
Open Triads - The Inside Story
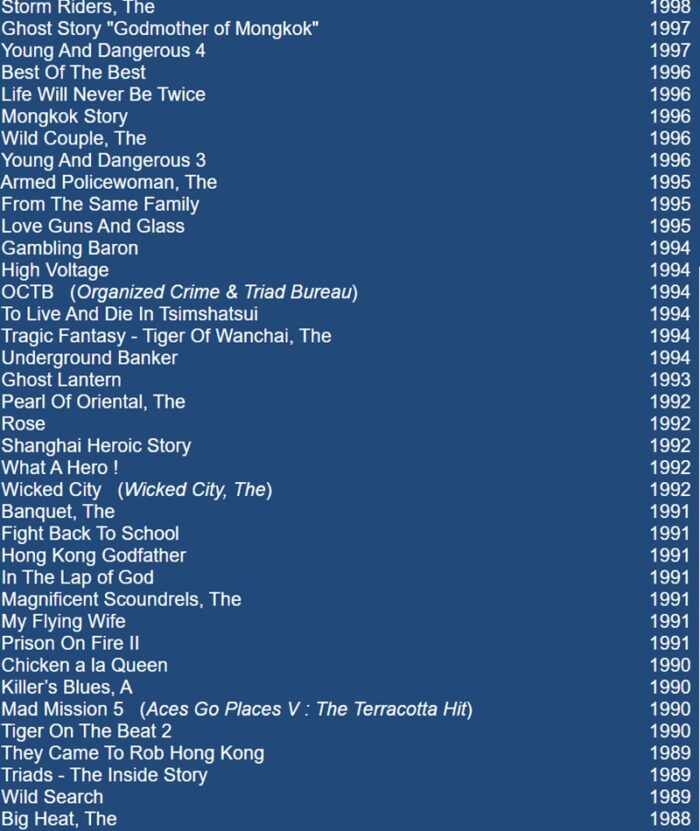click(x=104, y=775)
